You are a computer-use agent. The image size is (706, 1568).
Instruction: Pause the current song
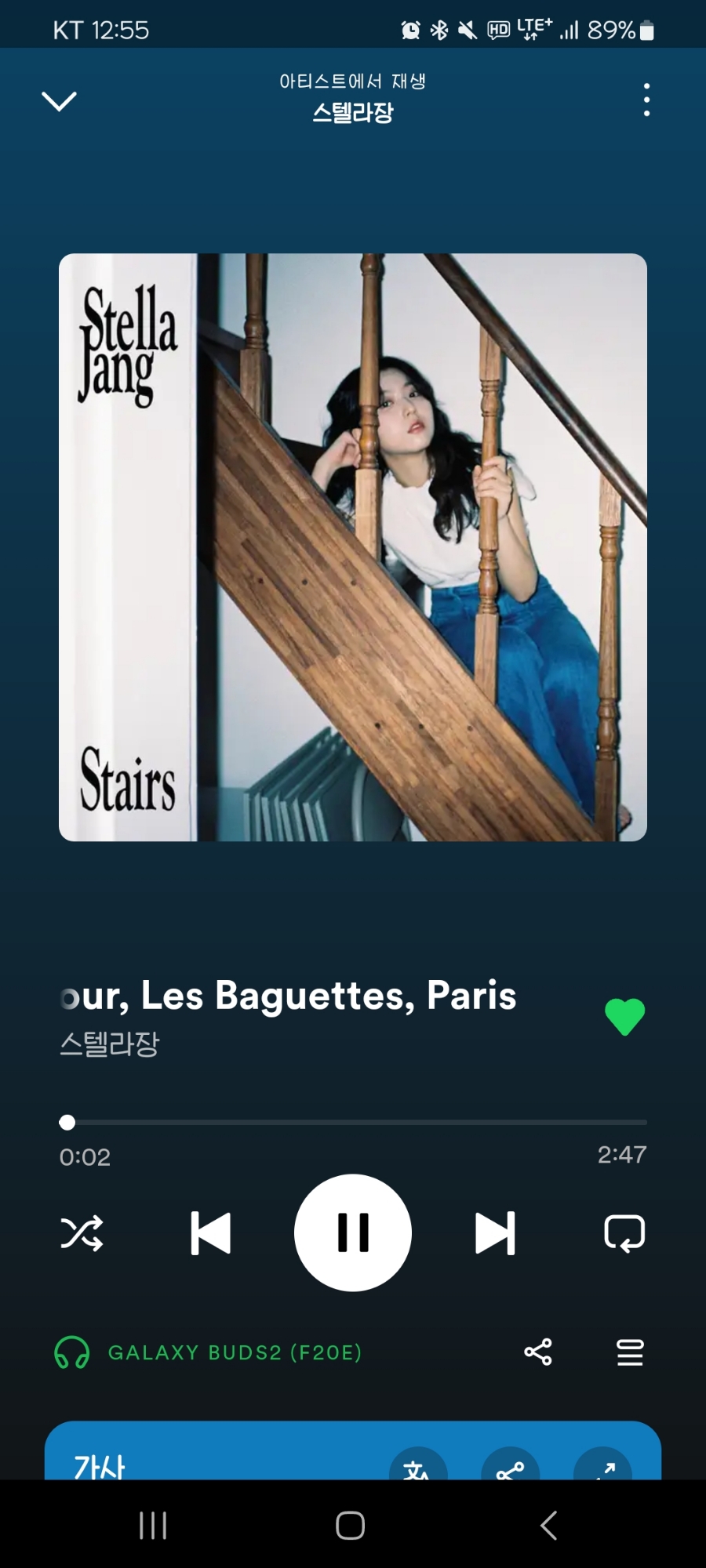click(x=353, y=1233)
